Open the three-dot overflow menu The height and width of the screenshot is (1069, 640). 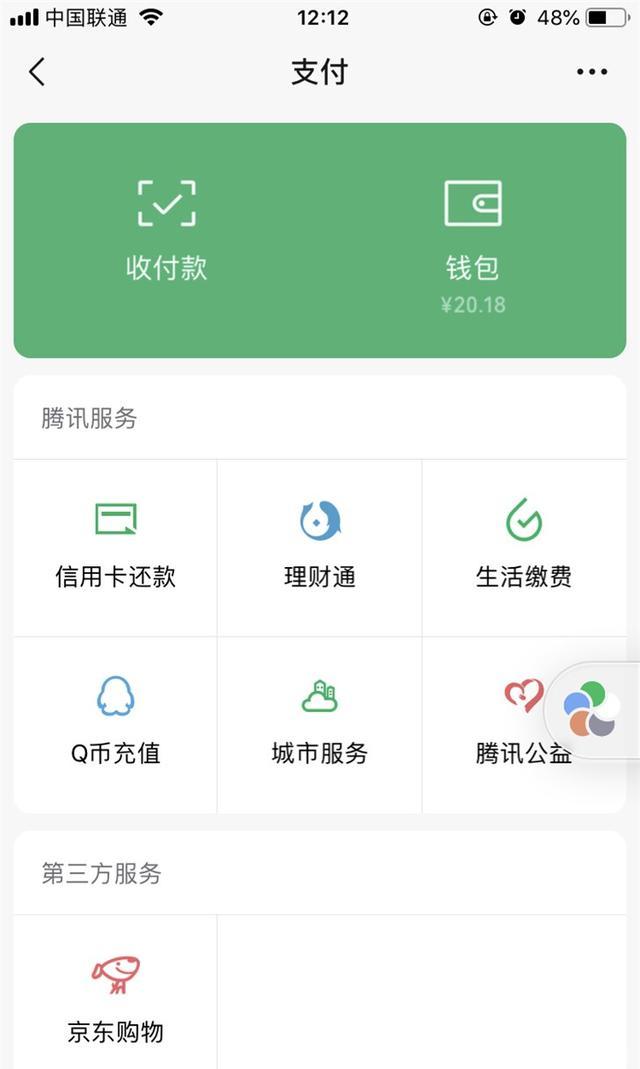tap(592, 72)
